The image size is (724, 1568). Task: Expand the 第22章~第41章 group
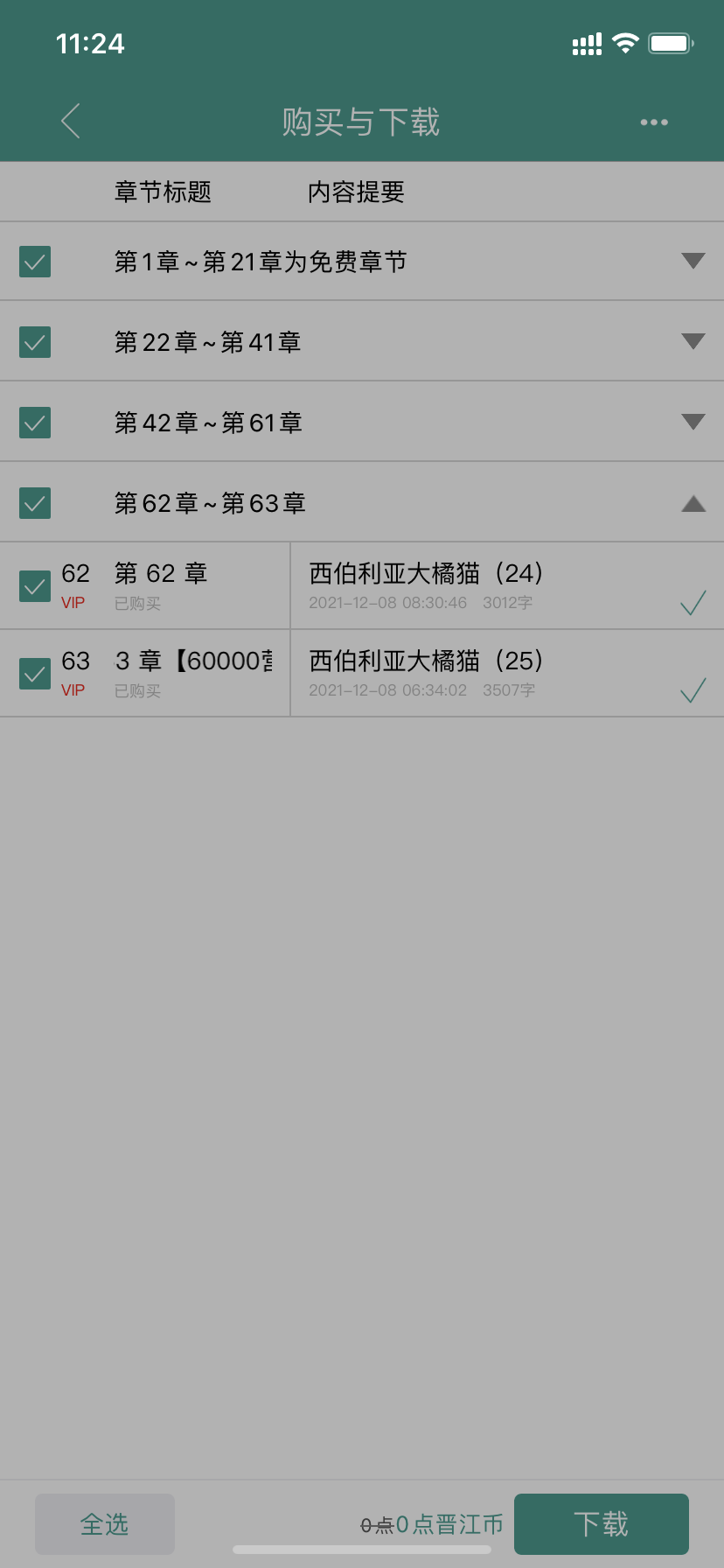click(693, 341)
